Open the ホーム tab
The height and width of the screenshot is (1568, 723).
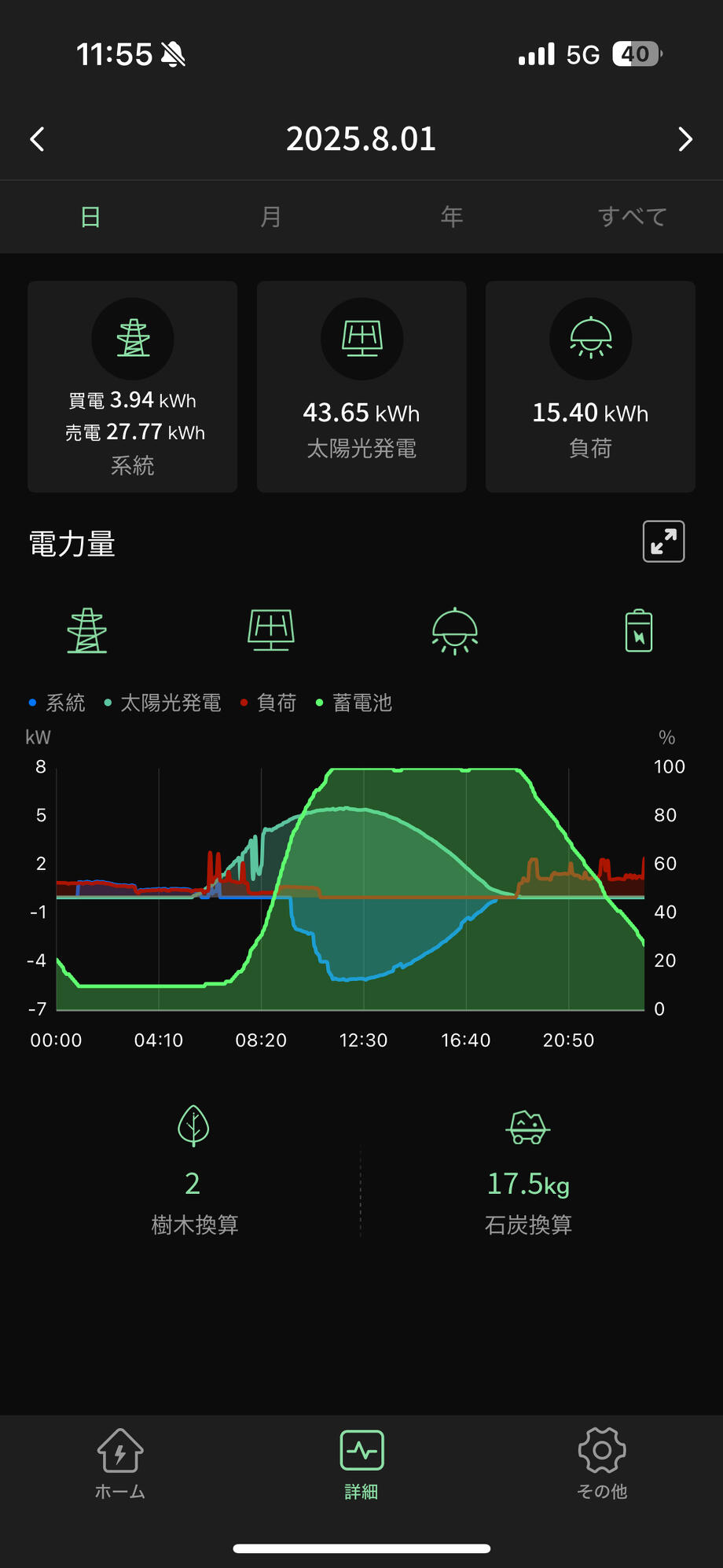click(120, 1463)
